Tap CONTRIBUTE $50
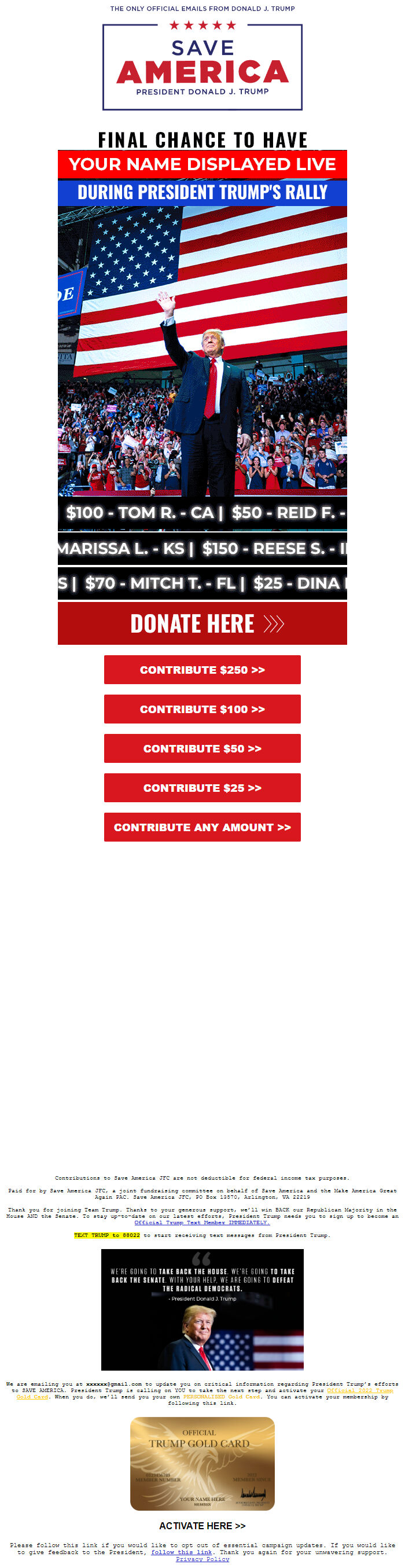Image resolution: width=405 pixels, height=1568 pixels. 202,748
